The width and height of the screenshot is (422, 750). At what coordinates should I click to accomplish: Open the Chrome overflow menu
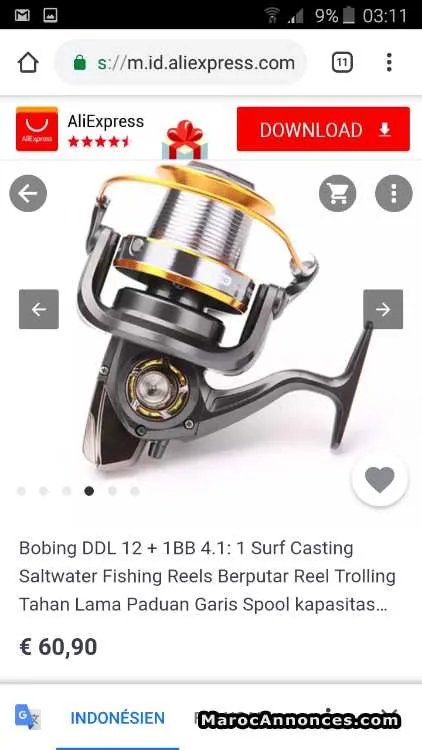[x=389, y=63]
